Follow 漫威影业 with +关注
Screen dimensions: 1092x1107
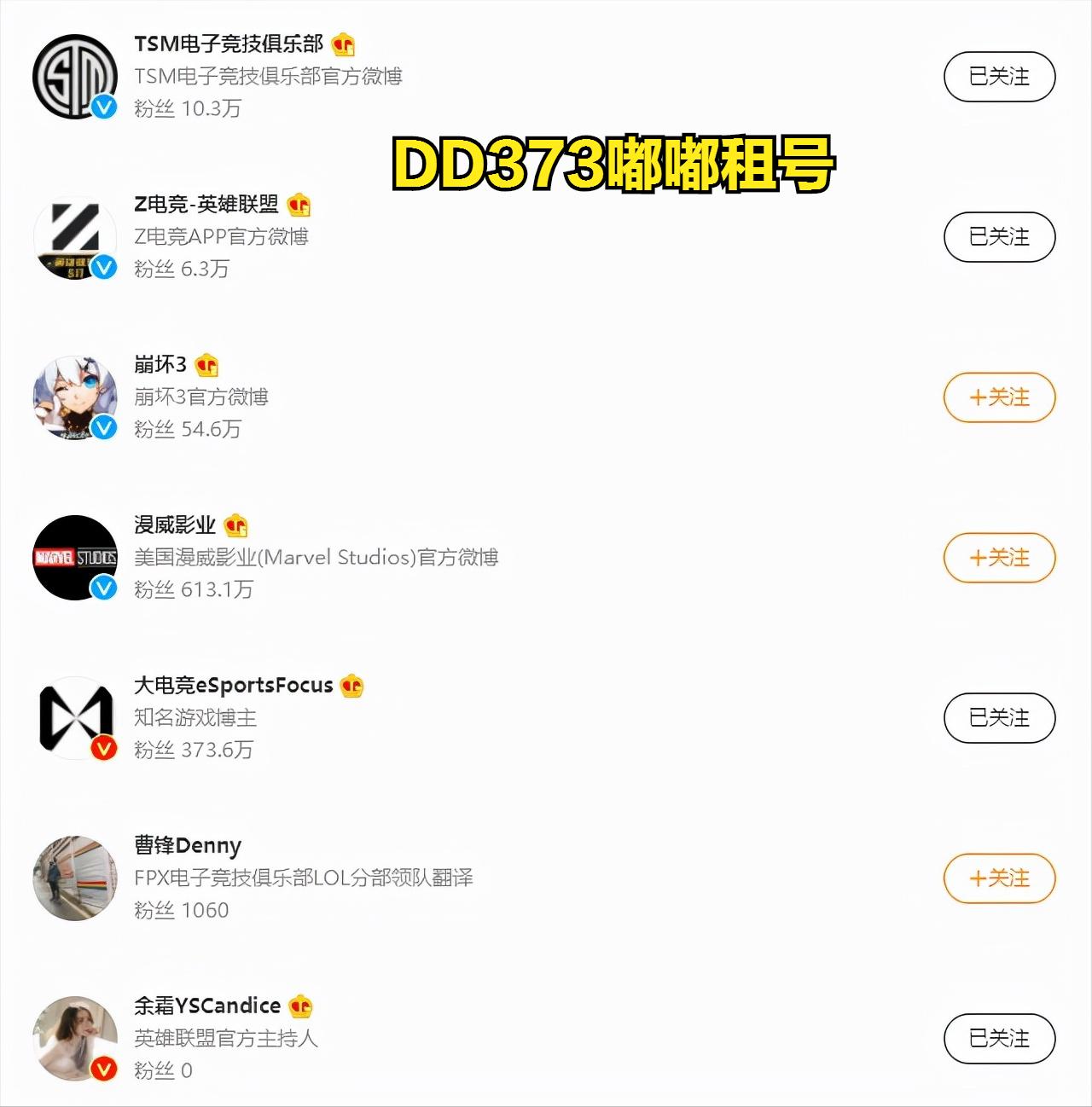(x=999, y=558)
